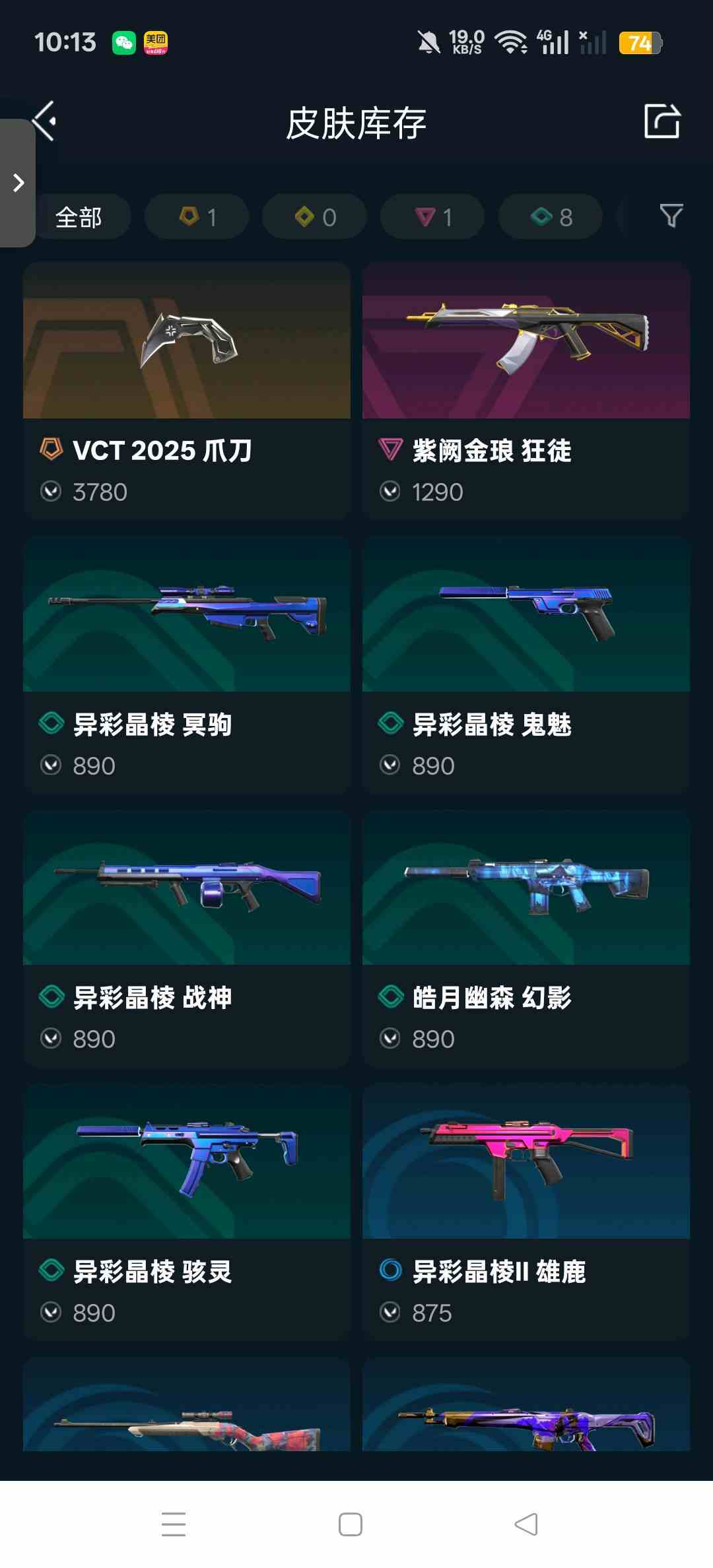This screenshot has height=1568, width=713.
Task: Select the 异彩晶棱II 雄鹿 skin
Action: 526,1212
